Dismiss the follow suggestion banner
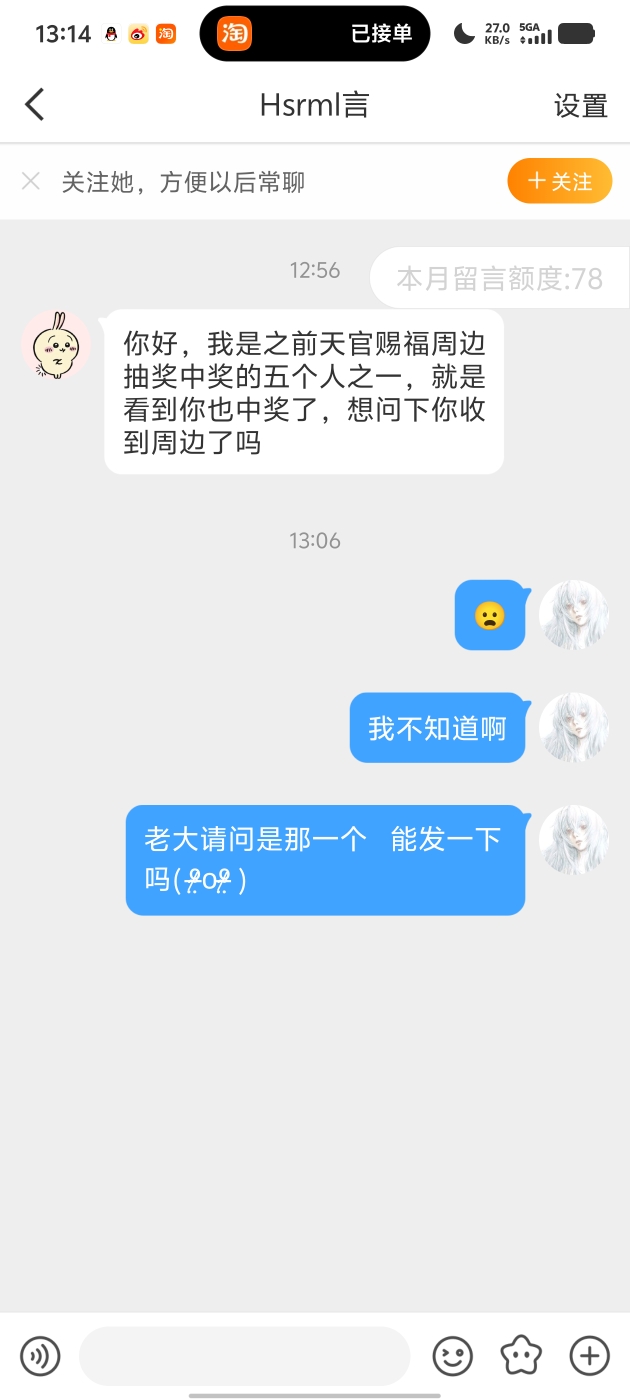This screenshot has height=1400, width=630. 31,181
